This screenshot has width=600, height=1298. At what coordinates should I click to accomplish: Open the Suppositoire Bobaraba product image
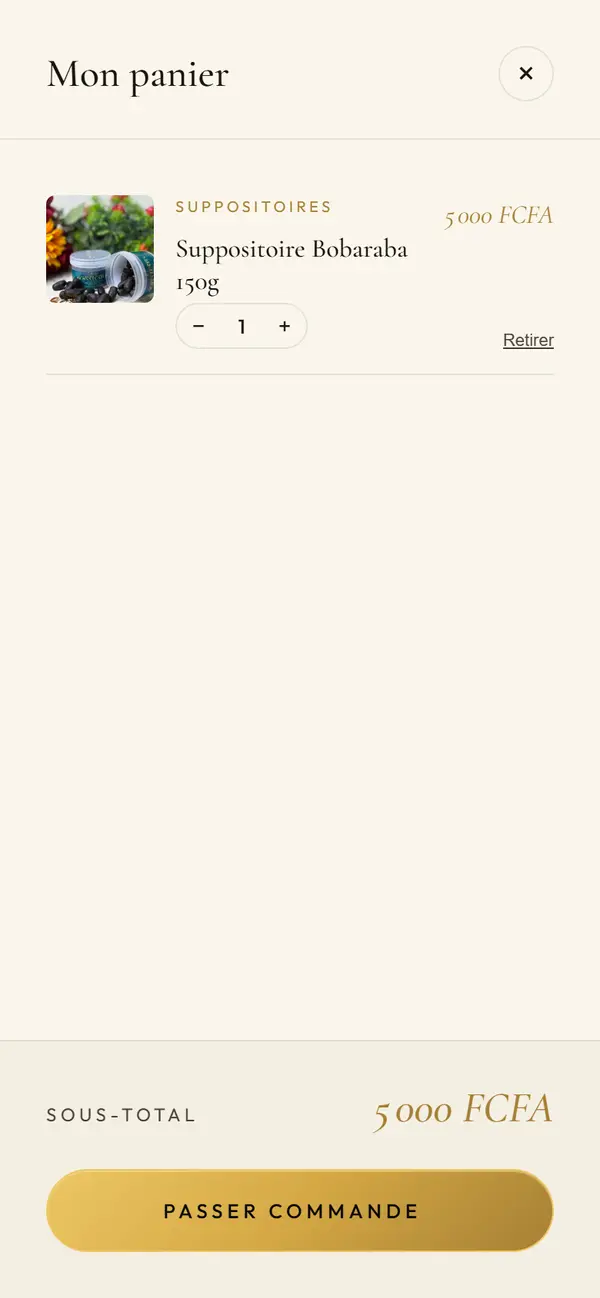click(100, 249)
